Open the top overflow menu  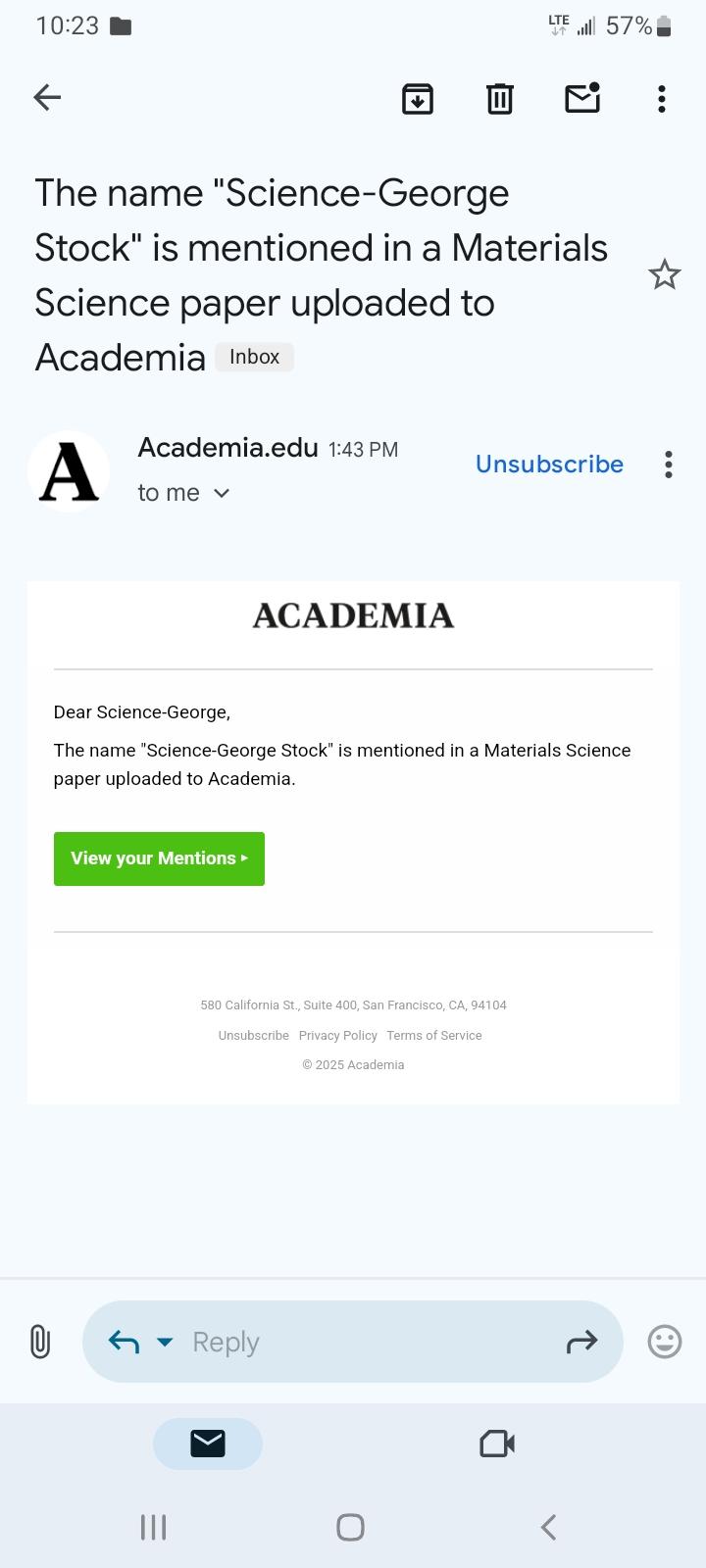(662, 98)
